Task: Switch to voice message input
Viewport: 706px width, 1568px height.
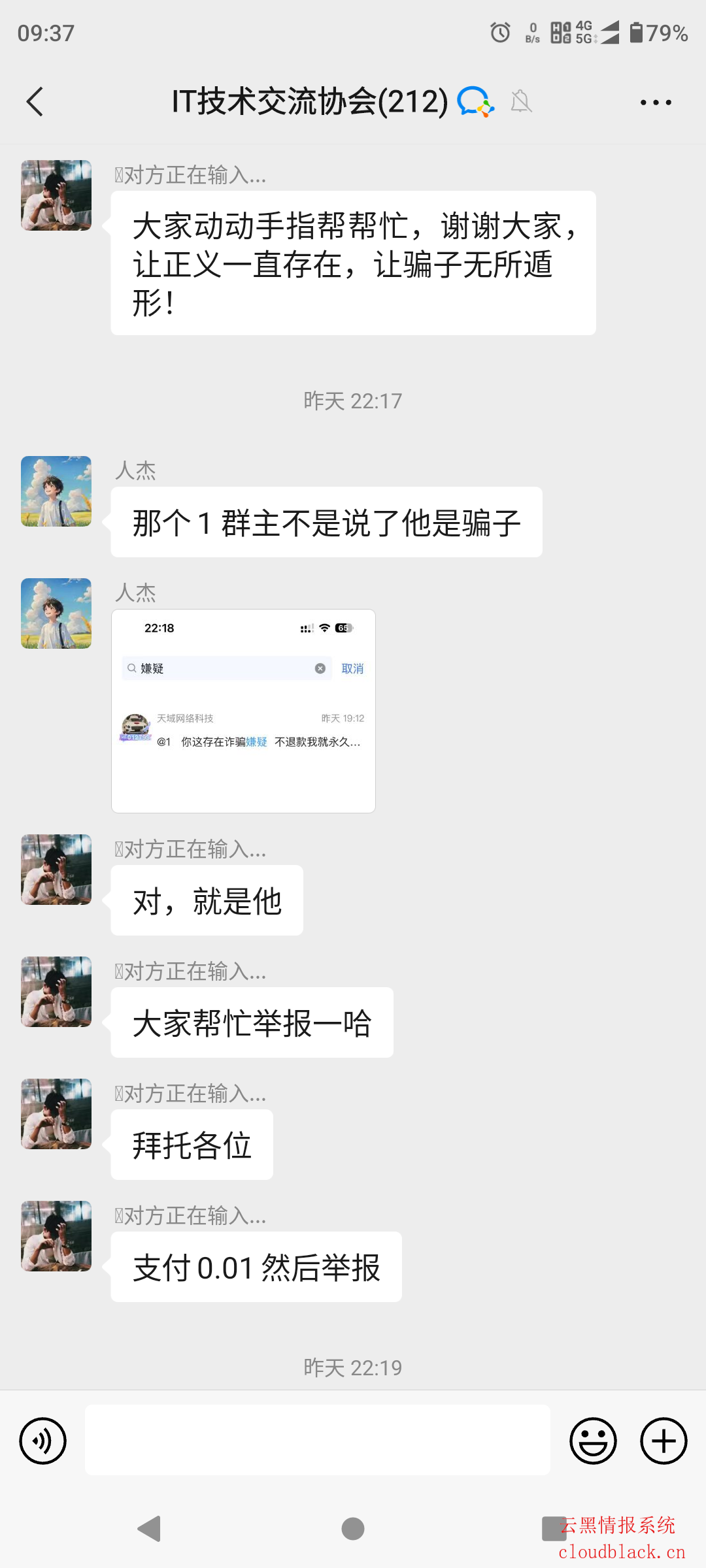Action: pos(43,1441)
